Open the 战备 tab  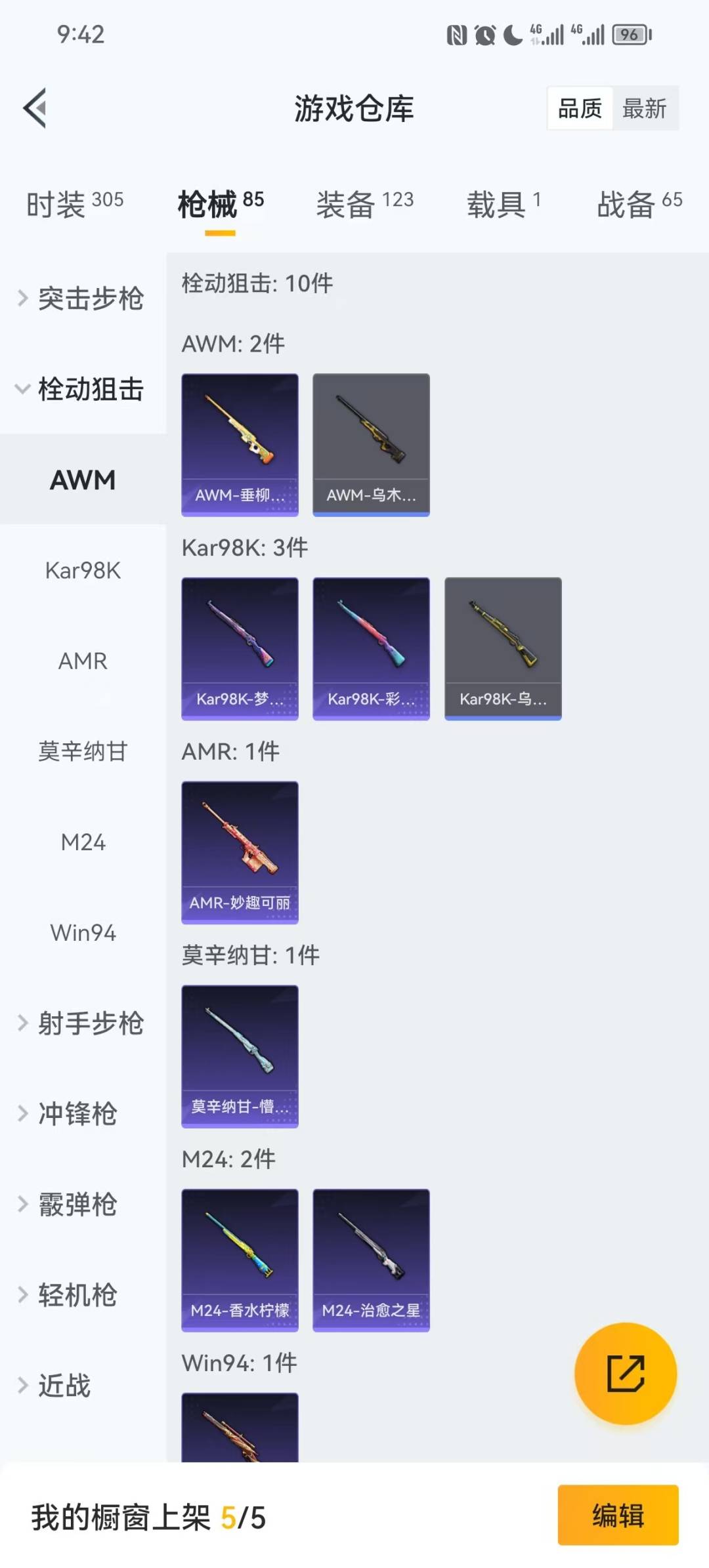pos(639,203)
